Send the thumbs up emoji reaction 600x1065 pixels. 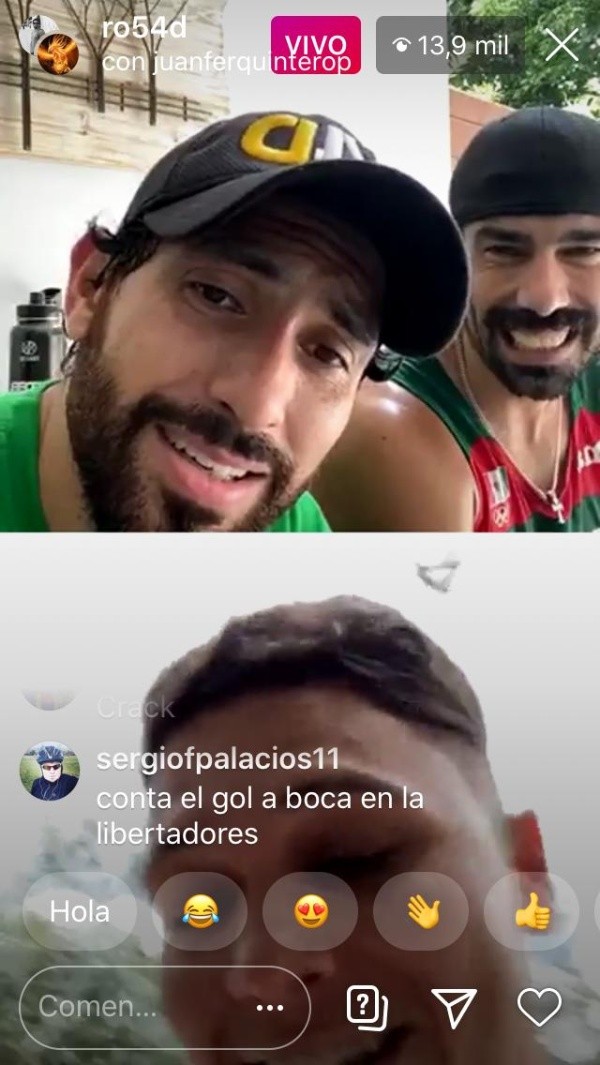coord(532,911)
